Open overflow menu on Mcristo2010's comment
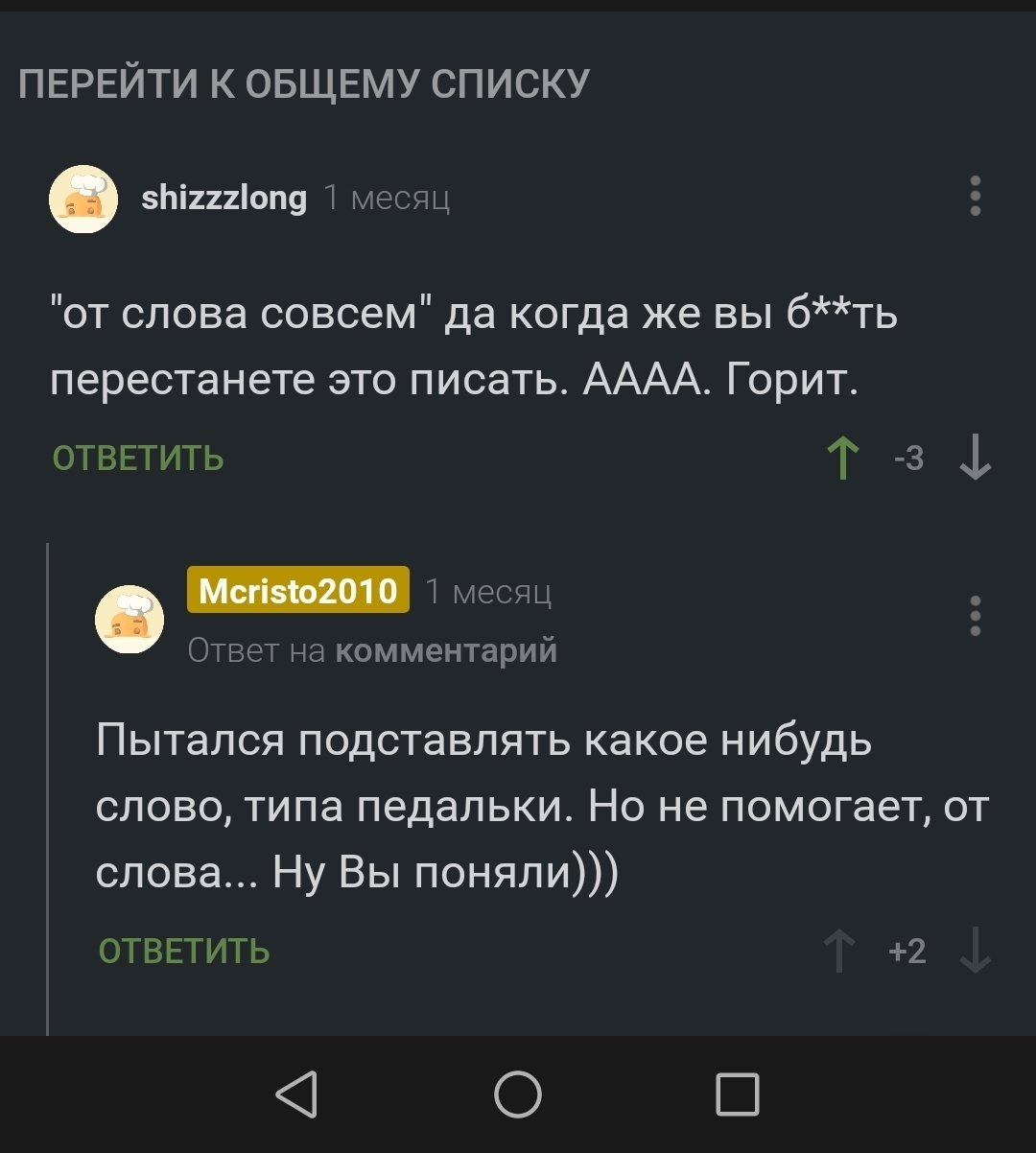 pos(975,616)
